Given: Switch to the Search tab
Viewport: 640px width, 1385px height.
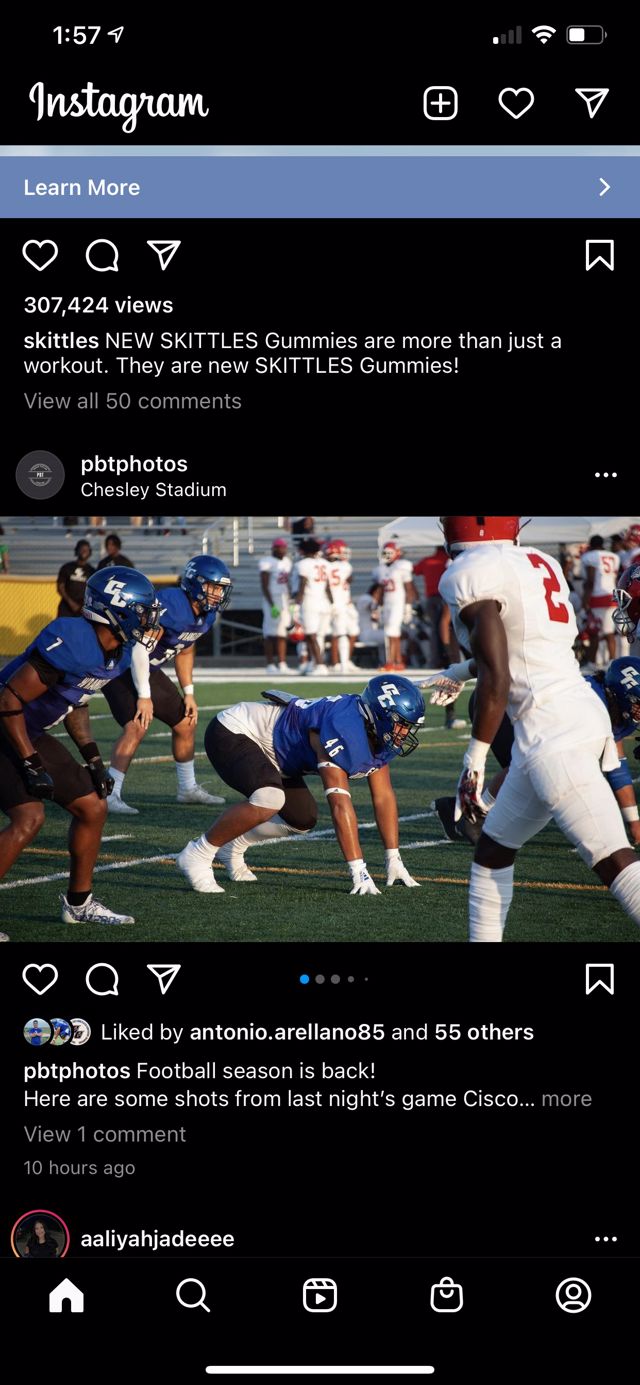Looking at the screenshot, I should (193, 1295).
